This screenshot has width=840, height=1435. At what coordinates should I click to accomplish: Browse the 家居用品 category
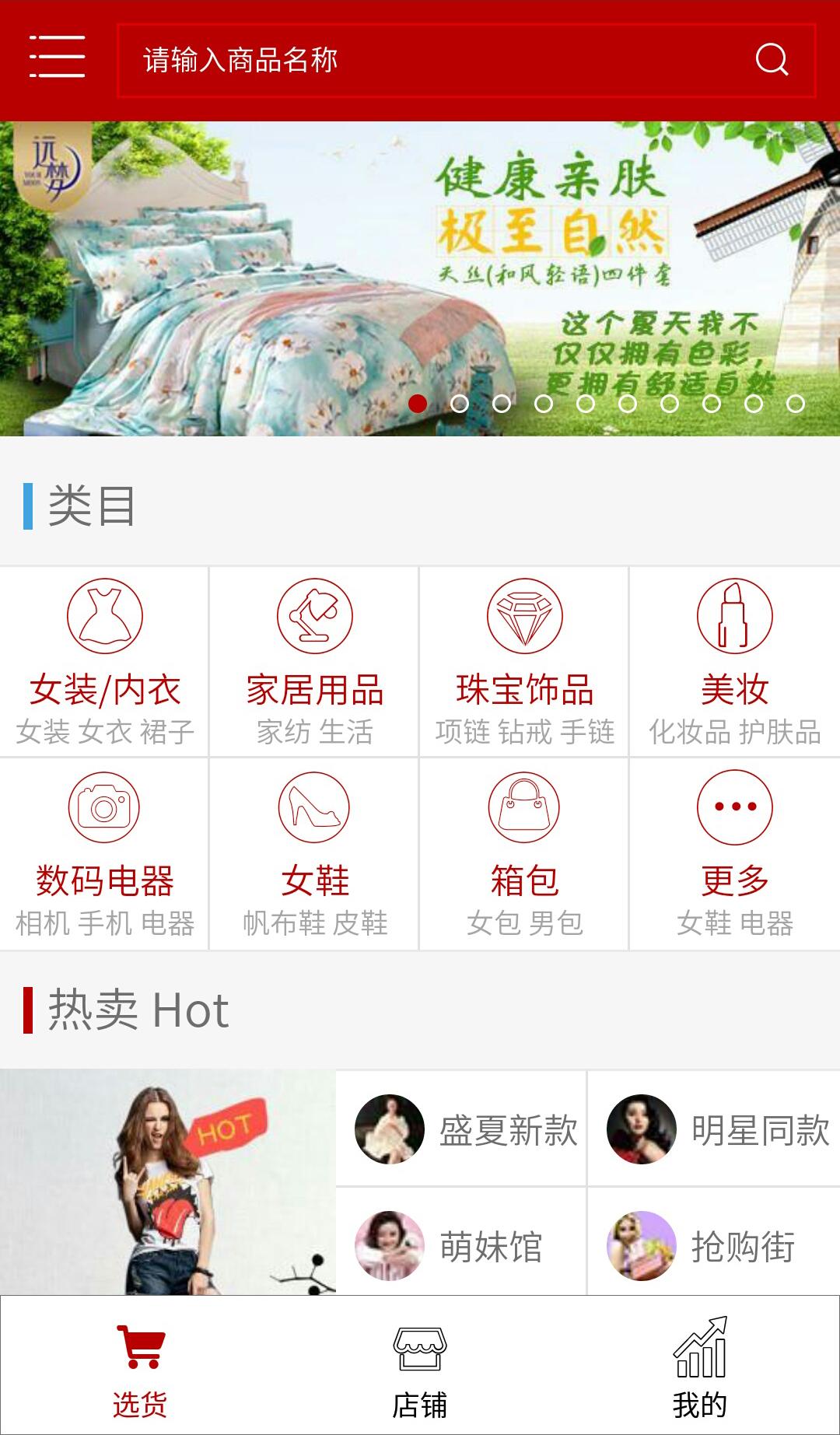314,661
